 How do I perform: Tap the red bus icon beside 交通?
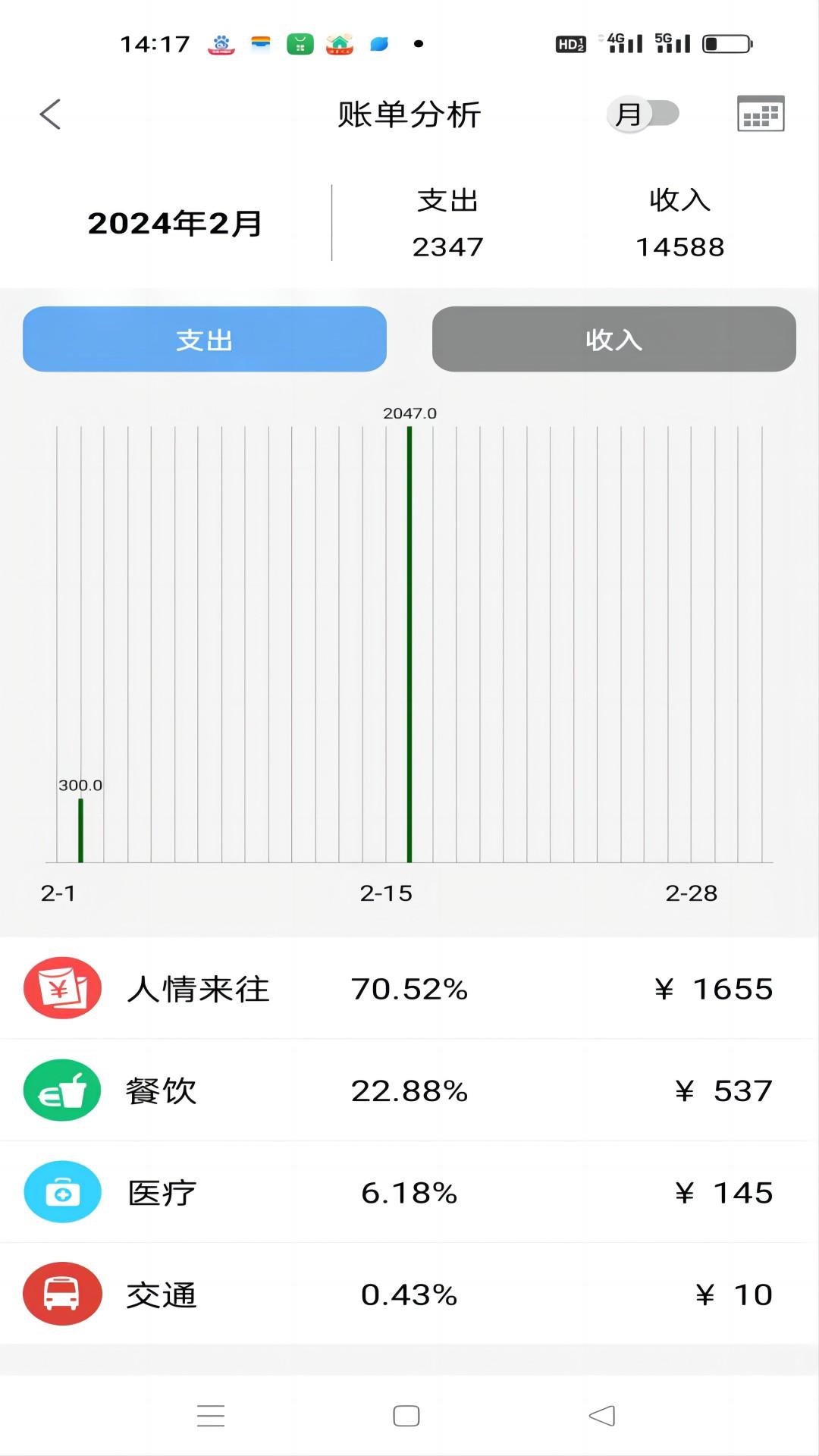click(x=61, y=1294)
